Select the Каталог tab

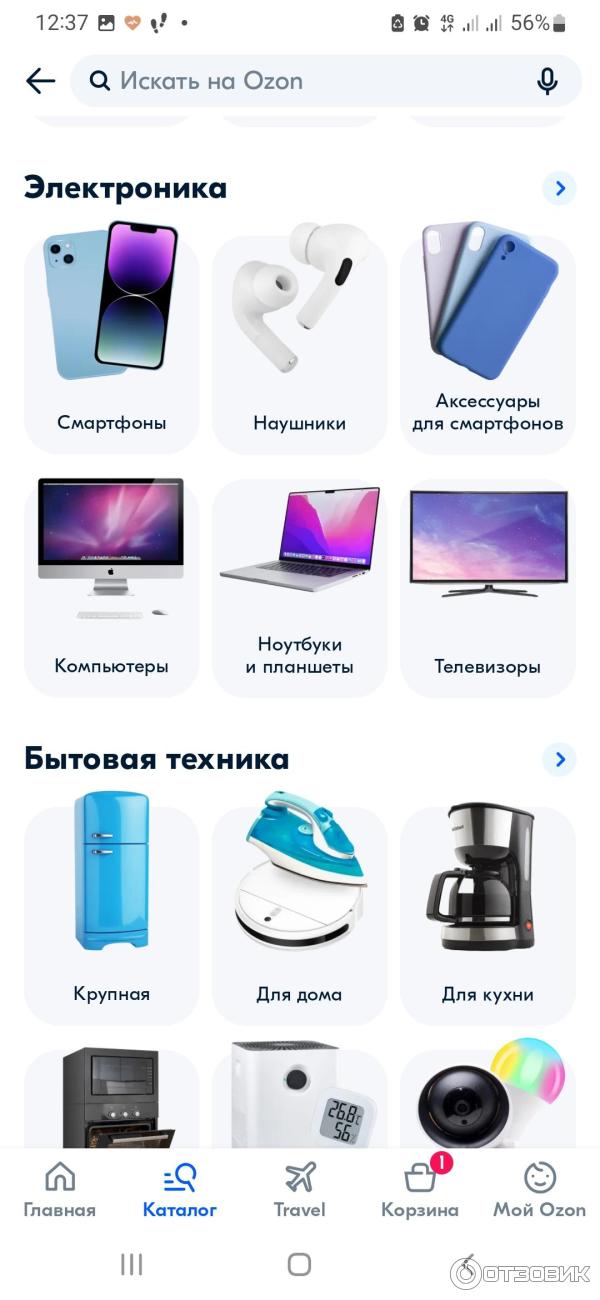[x=180, y=1190]
